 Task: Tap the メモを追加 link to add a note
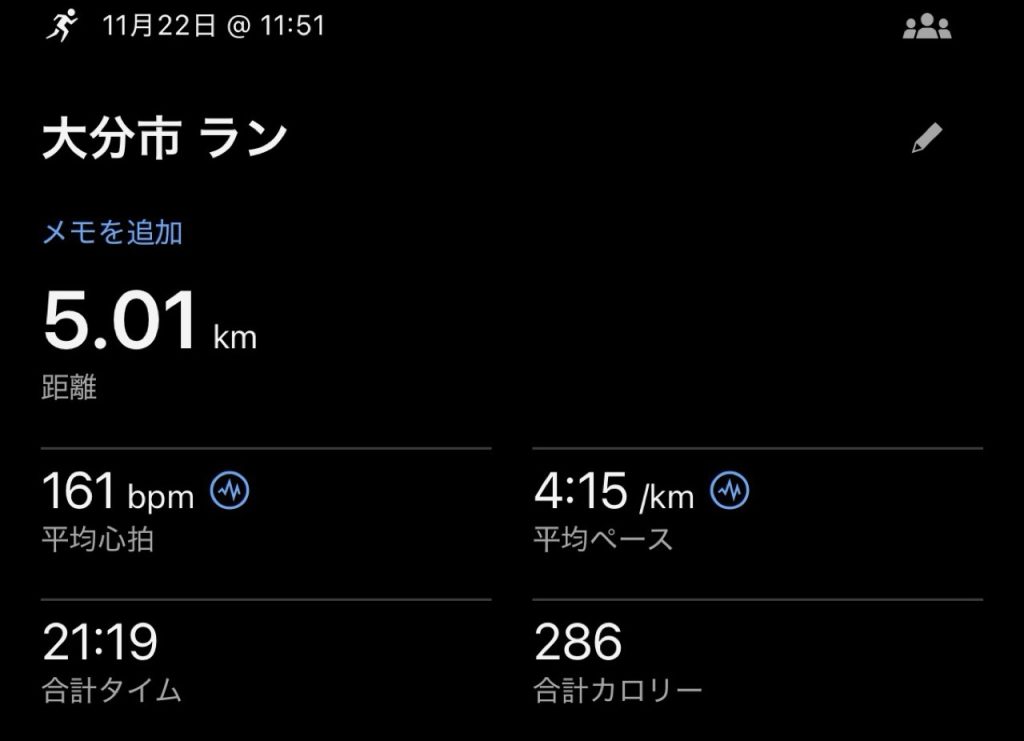[112, 233]
